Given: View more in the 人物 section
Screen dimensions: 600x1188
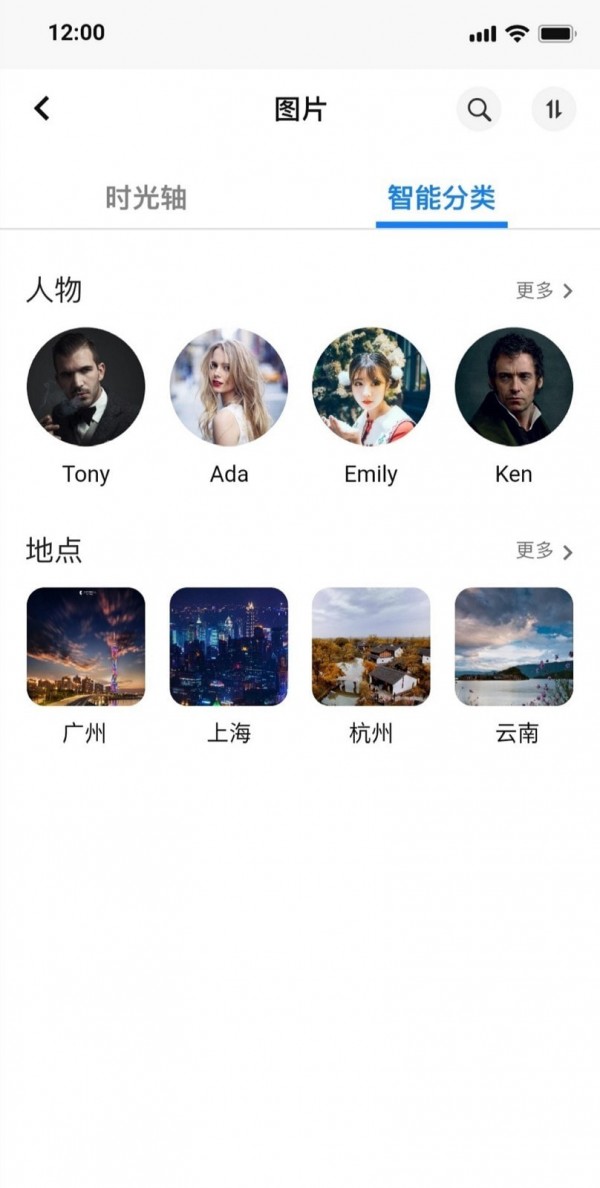Looking at the screenshot, I should click(x=544, y=291).
